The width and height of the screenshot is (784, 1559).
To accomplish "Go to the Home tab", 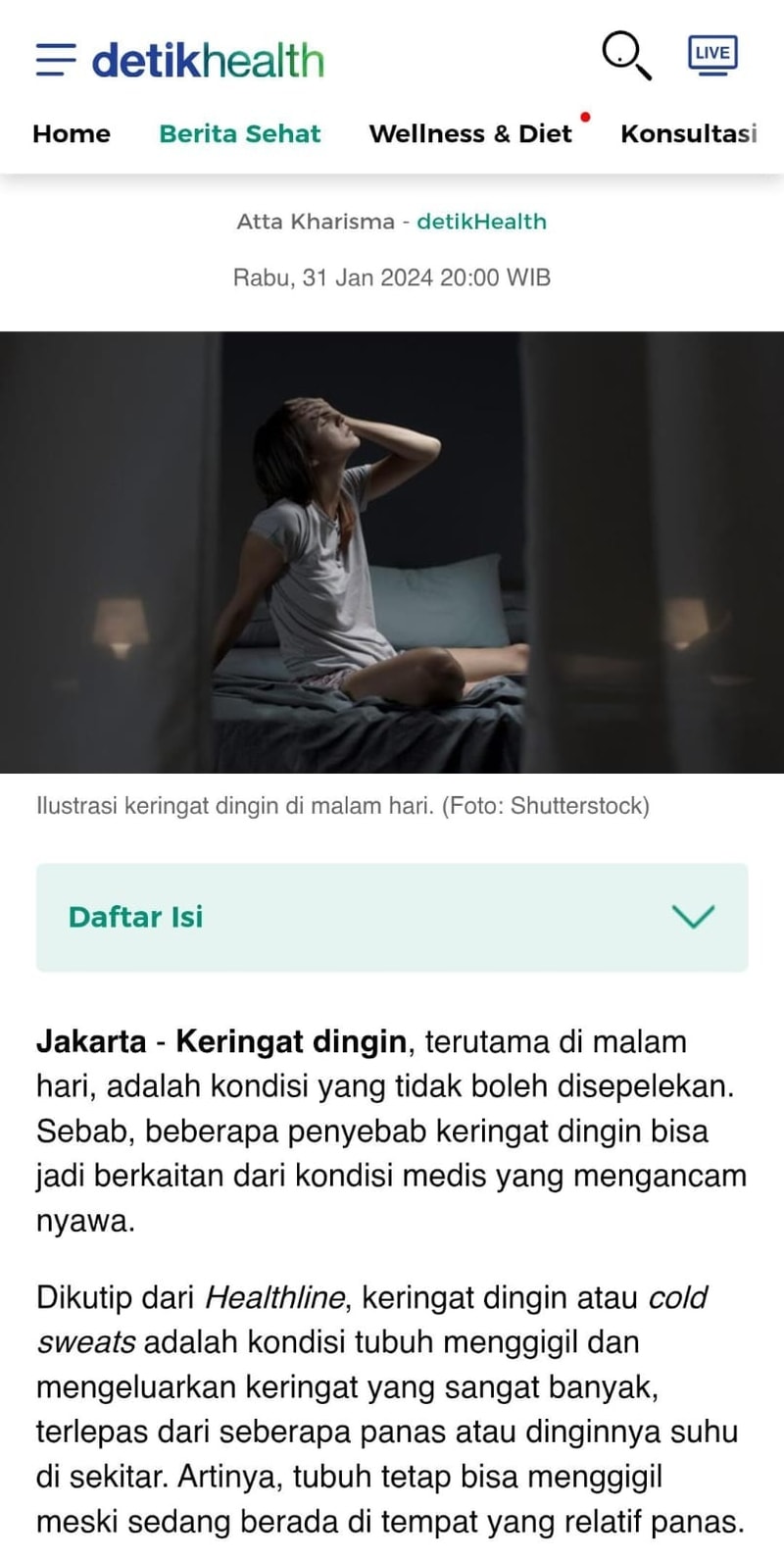I will tap(72, 134).
